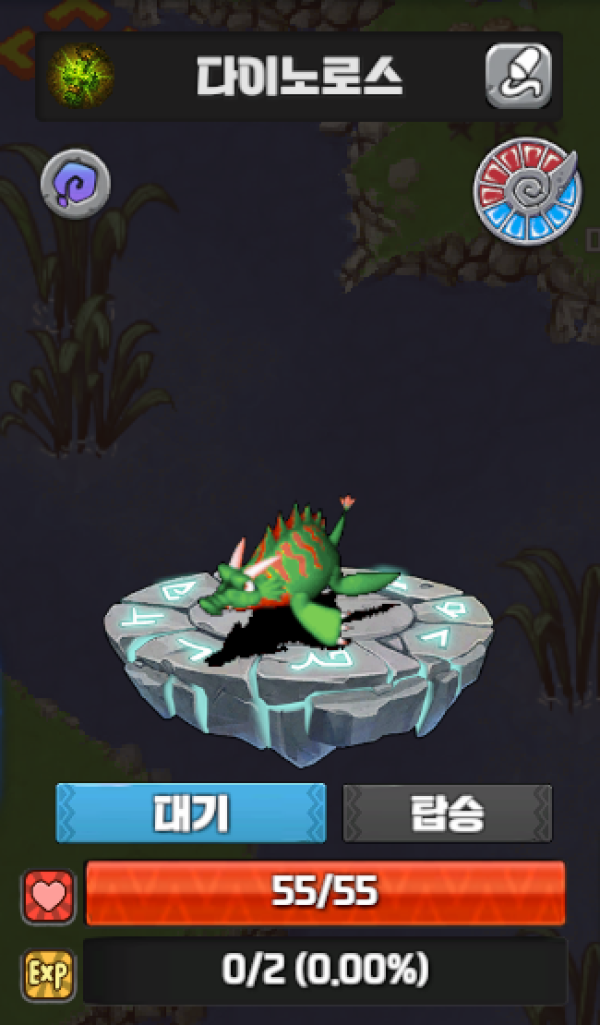Viewport: 600px width, 1025px height.
Task: Select the 탑승 button
Action: (447, 813)
